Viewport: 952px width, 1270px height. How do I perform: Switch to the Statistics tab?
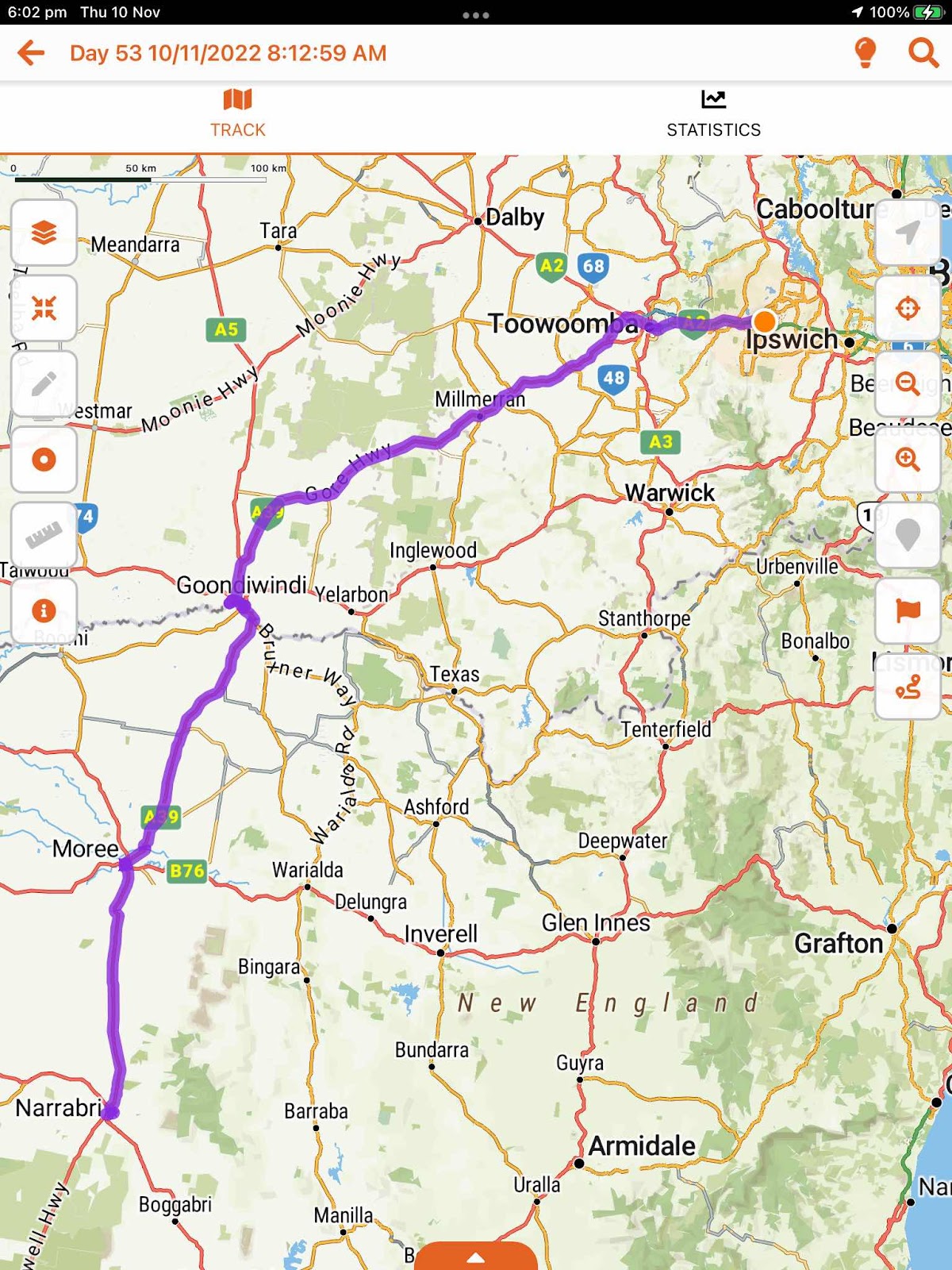[713, 114]
